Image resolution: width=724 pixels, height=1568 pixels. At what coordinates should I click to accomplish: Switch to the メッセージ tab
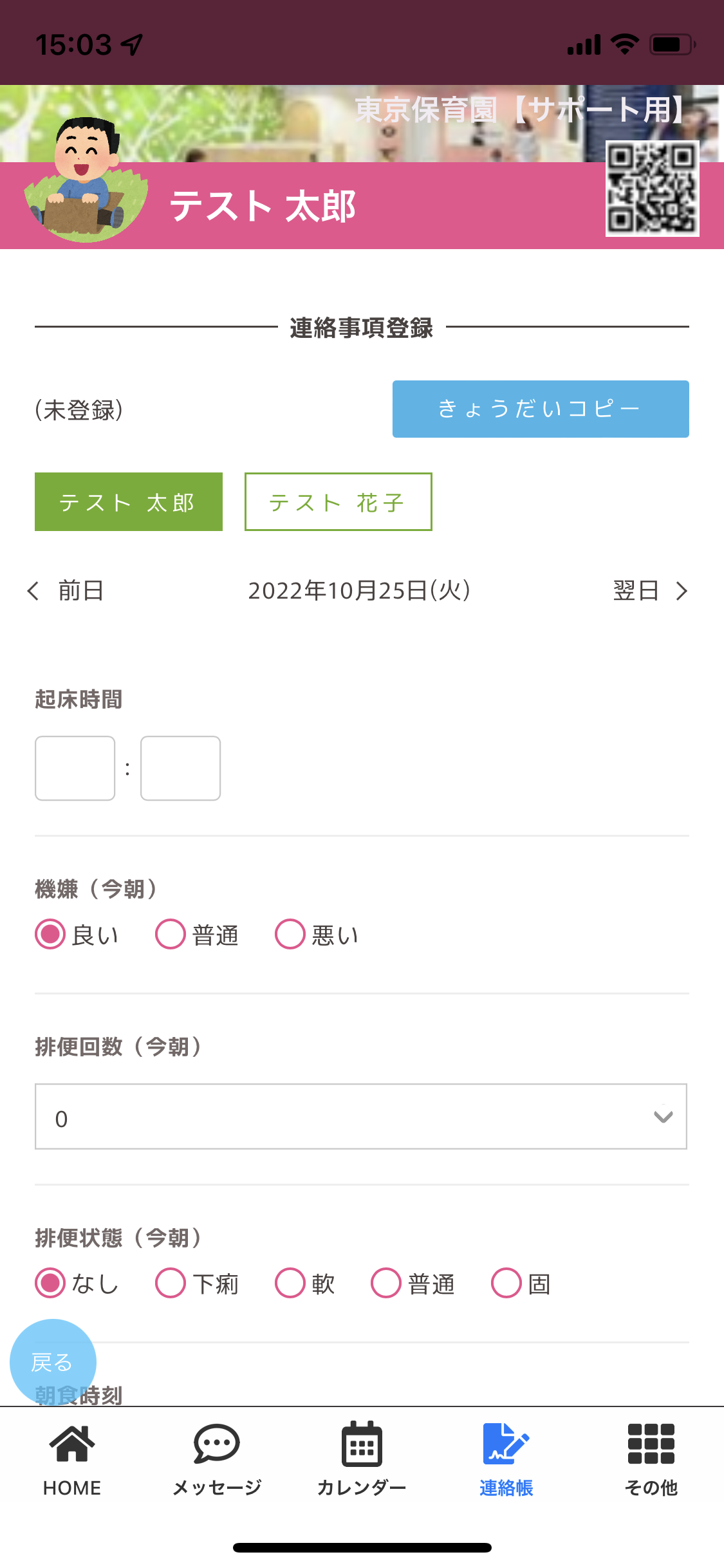pos(217,1459)
